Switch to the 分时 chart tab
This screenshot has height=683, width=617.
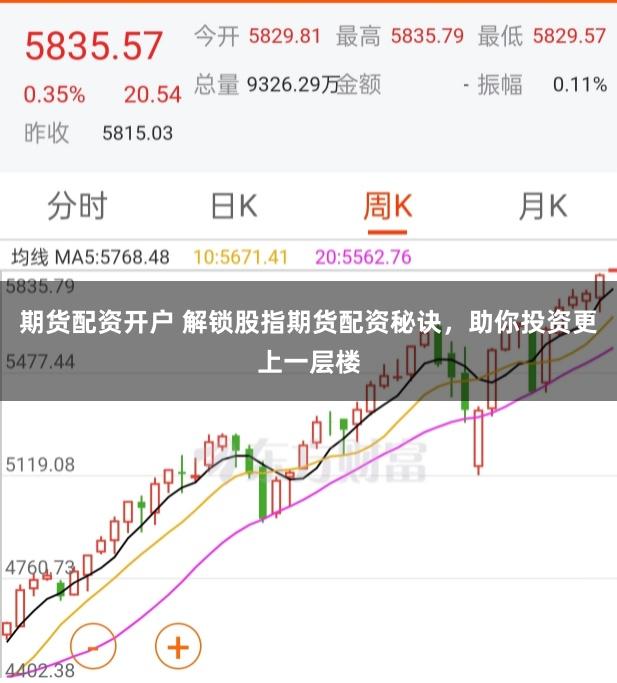point(77,207)
